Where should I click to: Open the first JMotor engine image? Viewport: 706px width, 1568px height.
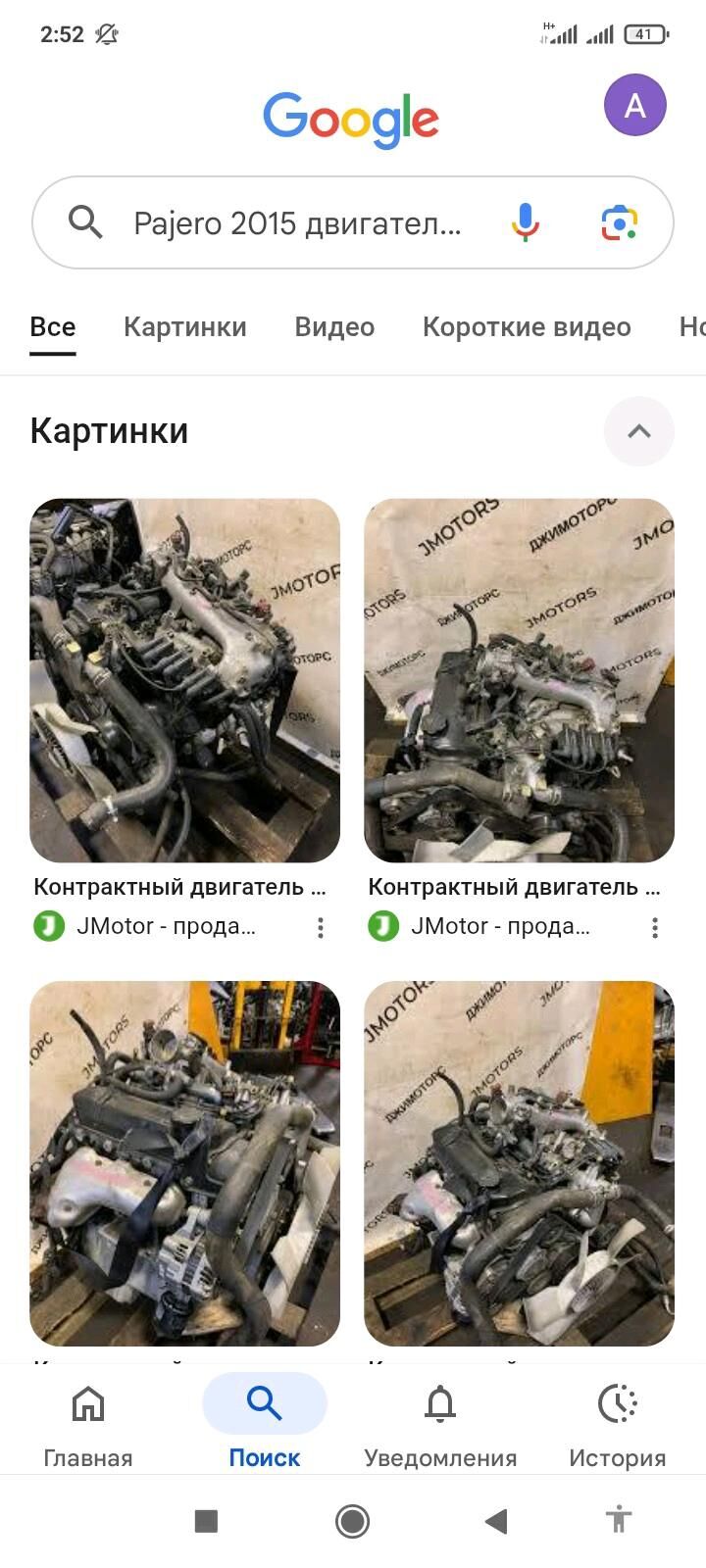(x=184, y=680)
